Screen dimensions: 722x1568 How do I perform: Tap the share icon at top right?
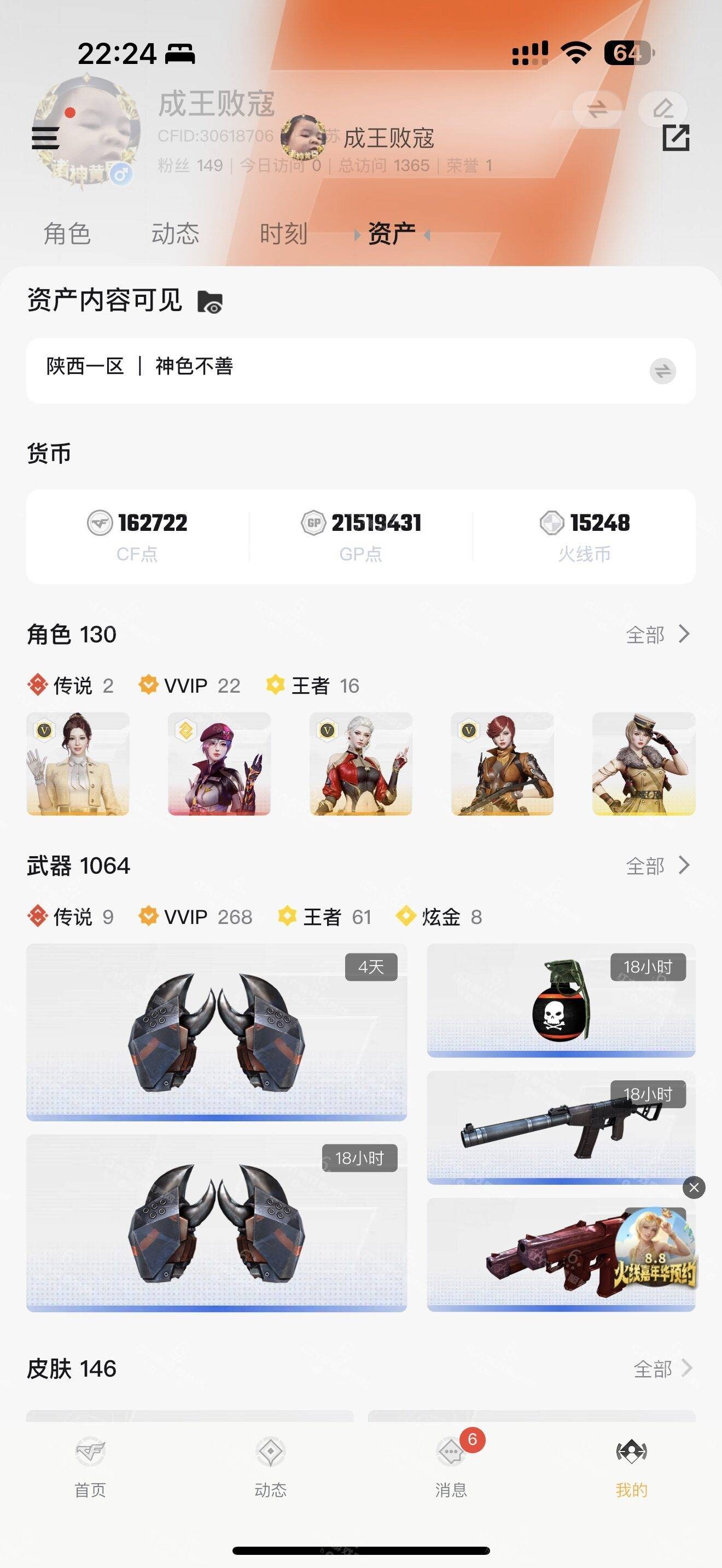pyautogui.click(x=676, y=138)
